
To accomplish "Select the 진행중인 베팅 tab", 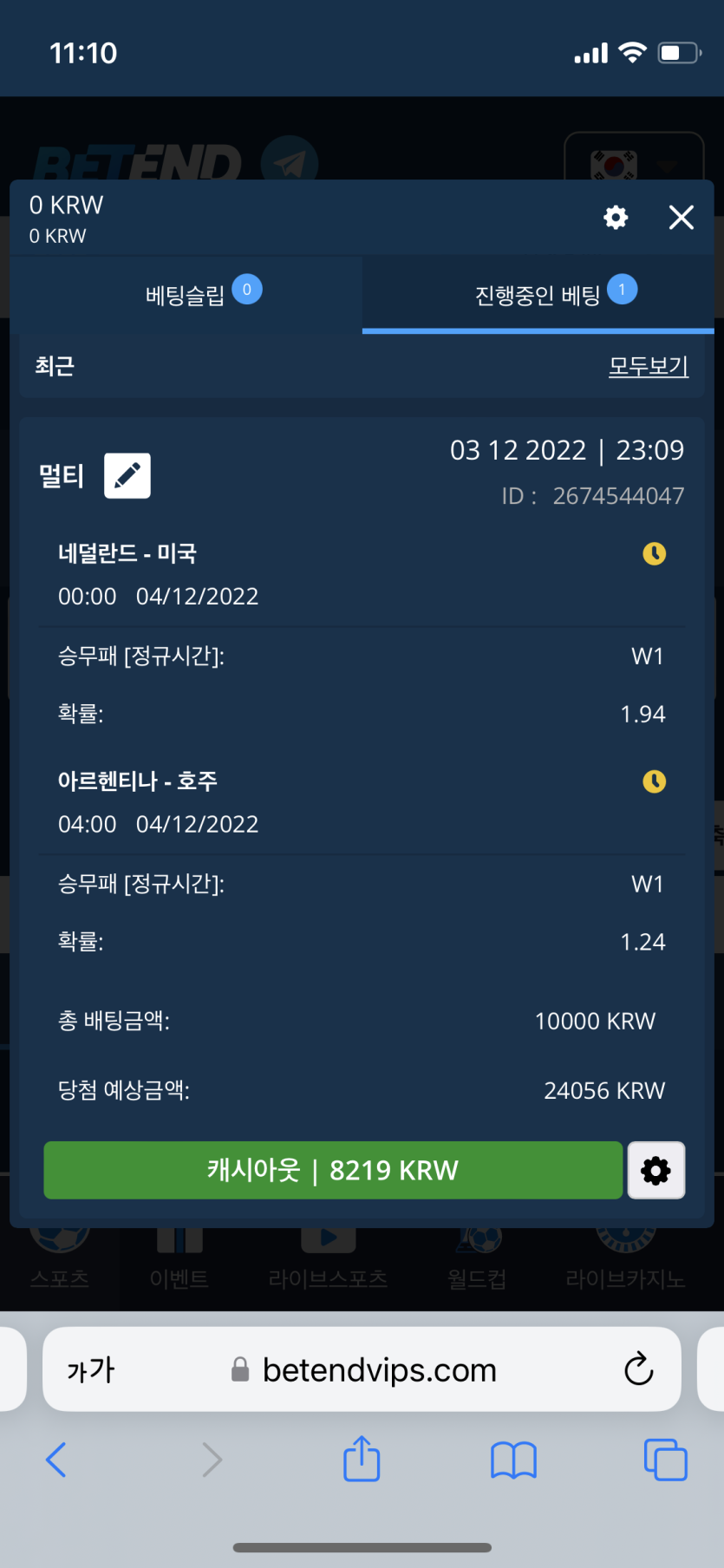I will pyautogui.click(x=538, y=295).
